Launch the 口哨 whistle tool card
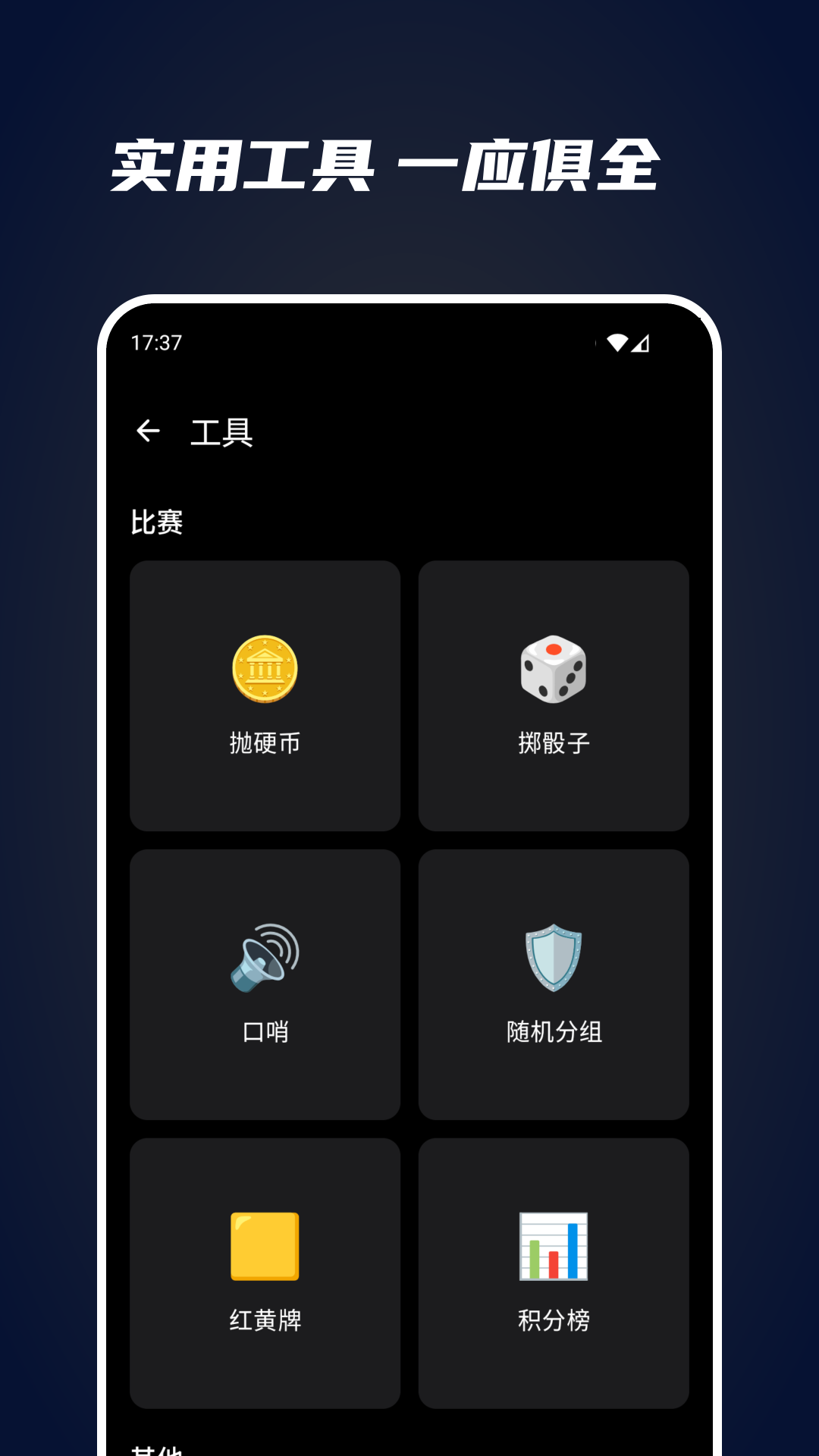819x1456 pixels. click(265, 981)
